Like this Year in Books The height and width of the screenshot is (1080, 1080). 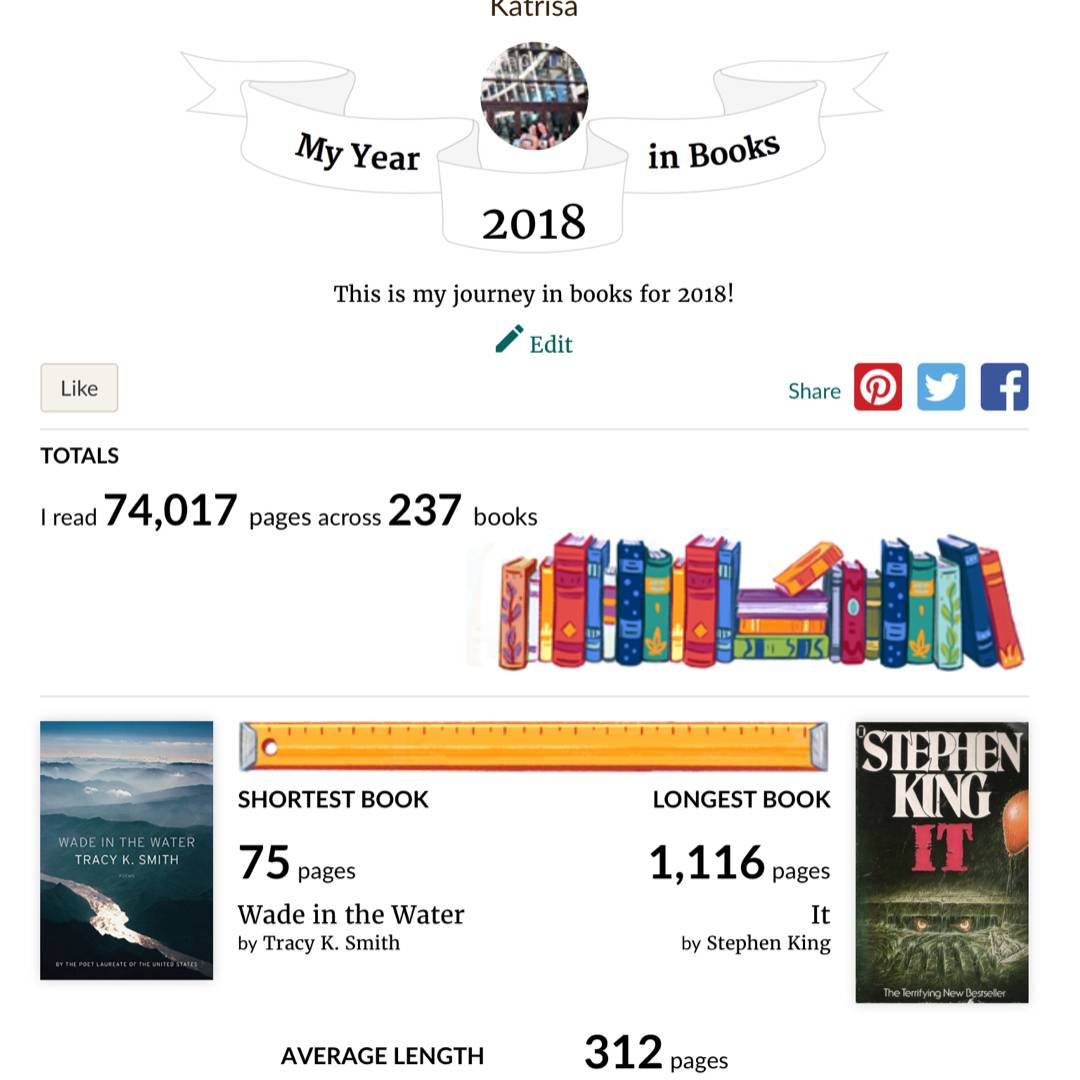pos(79,388)
